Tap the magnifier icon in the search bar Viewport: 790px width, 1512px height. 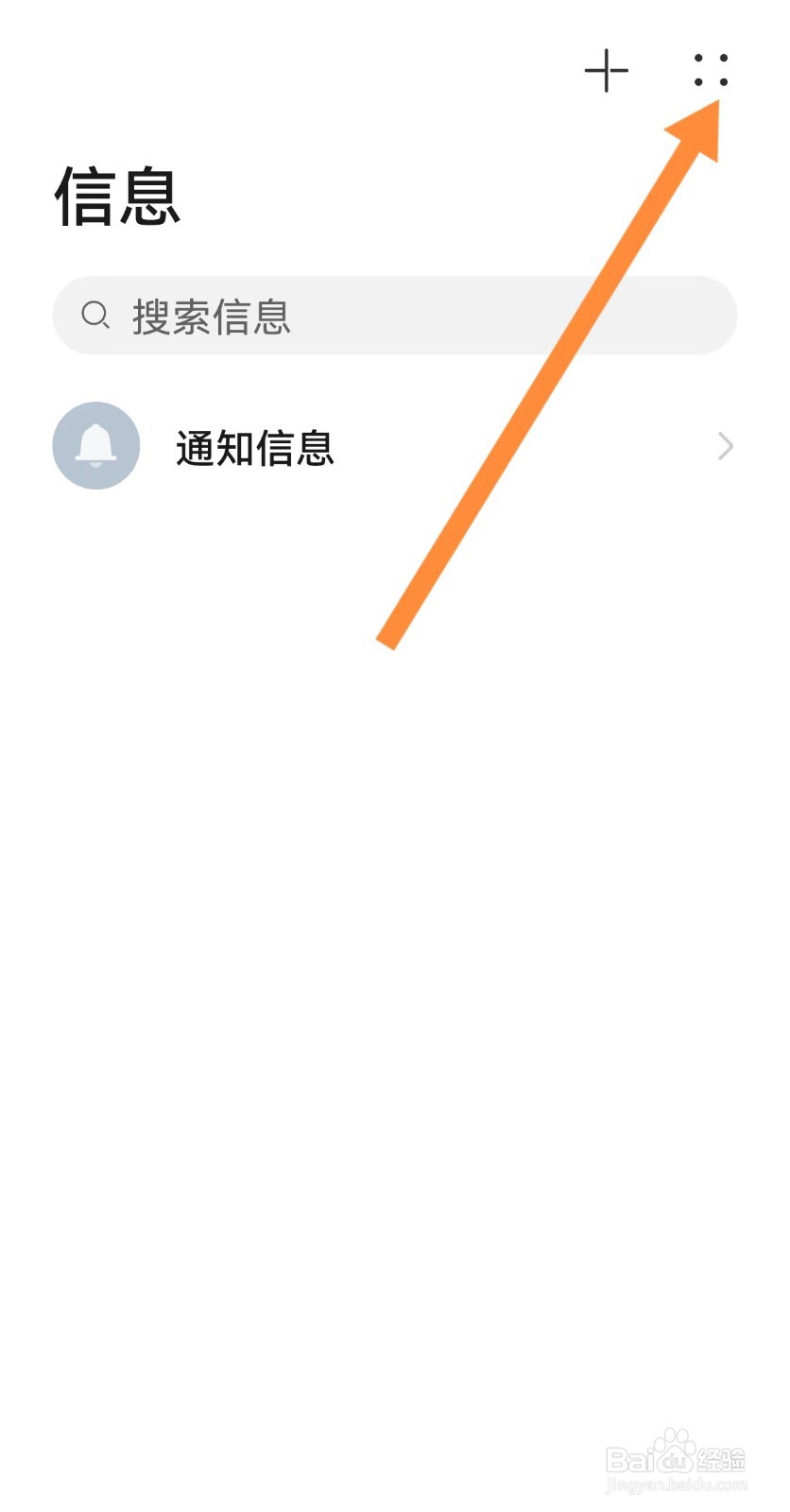pos(97,315)
